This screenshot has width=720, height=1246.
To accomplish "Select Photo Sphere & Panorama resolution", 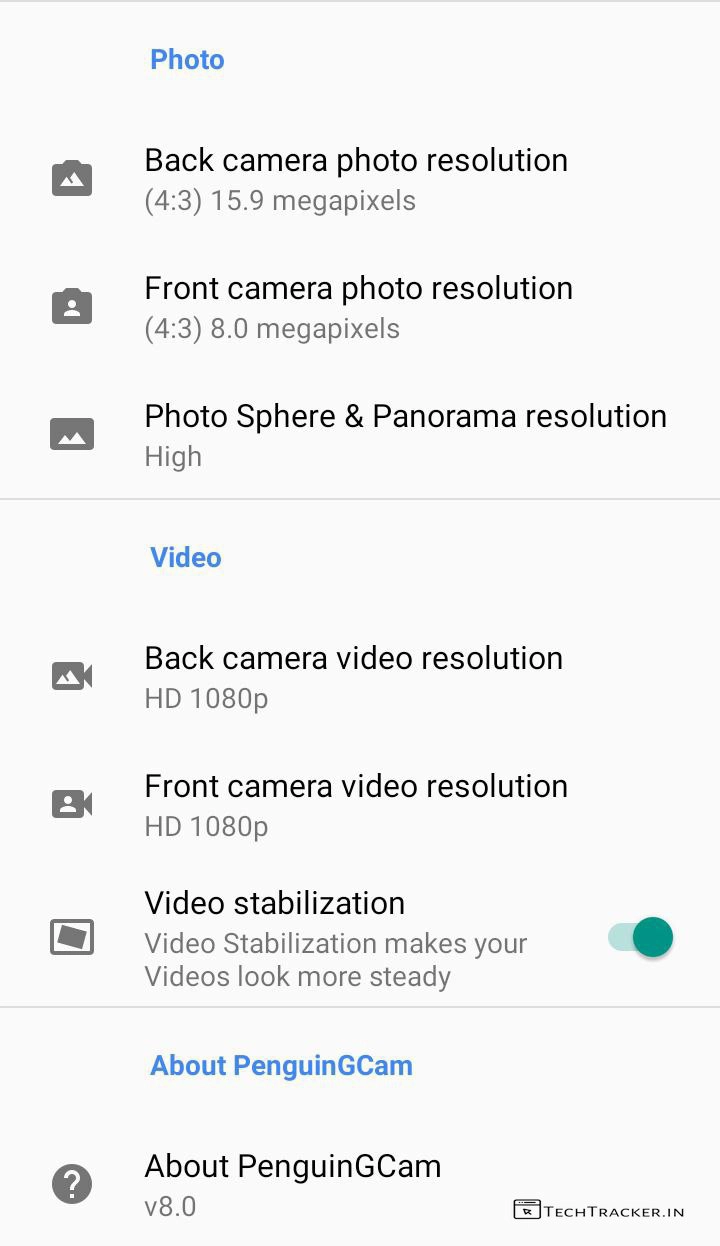I will coord(405,435).
